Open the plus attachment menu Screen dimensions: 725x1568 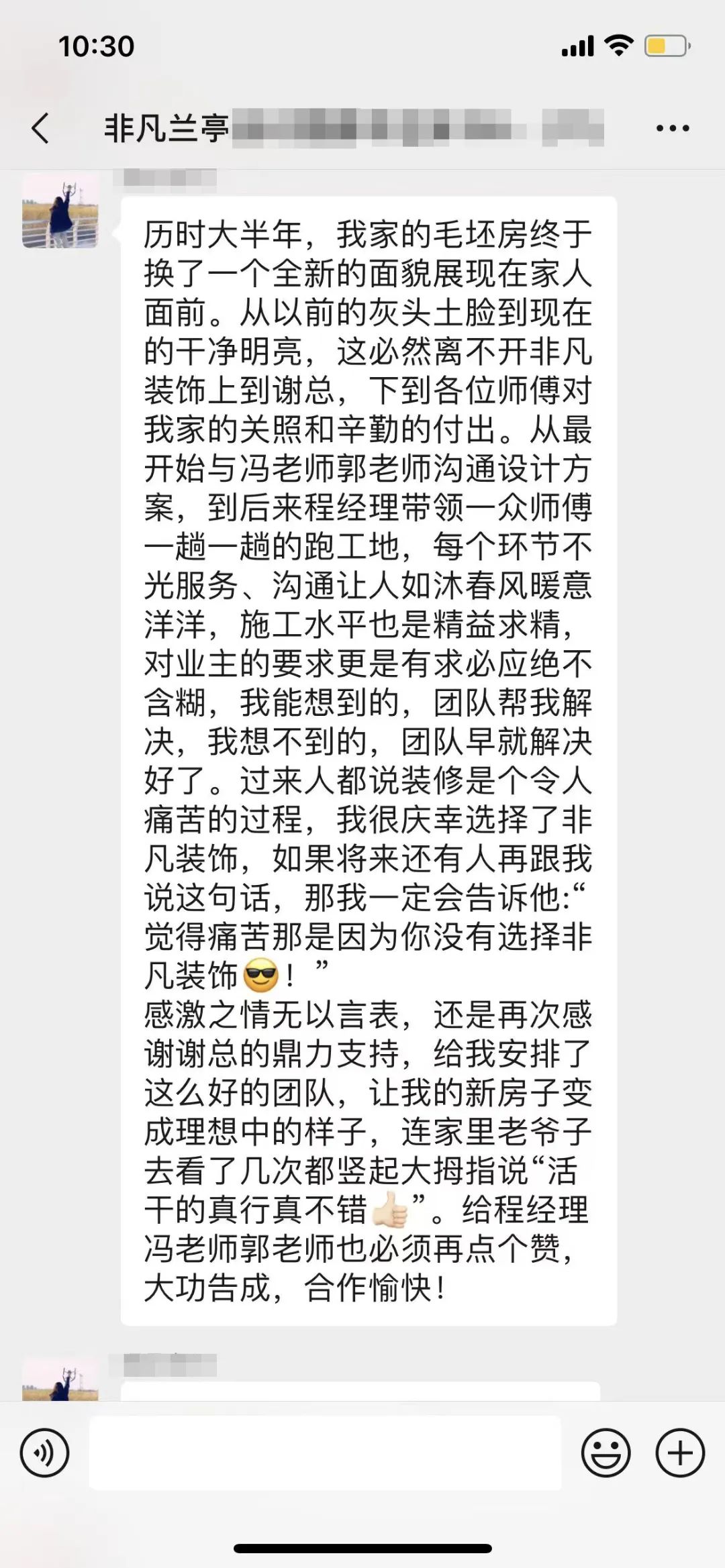point(680,1453)
